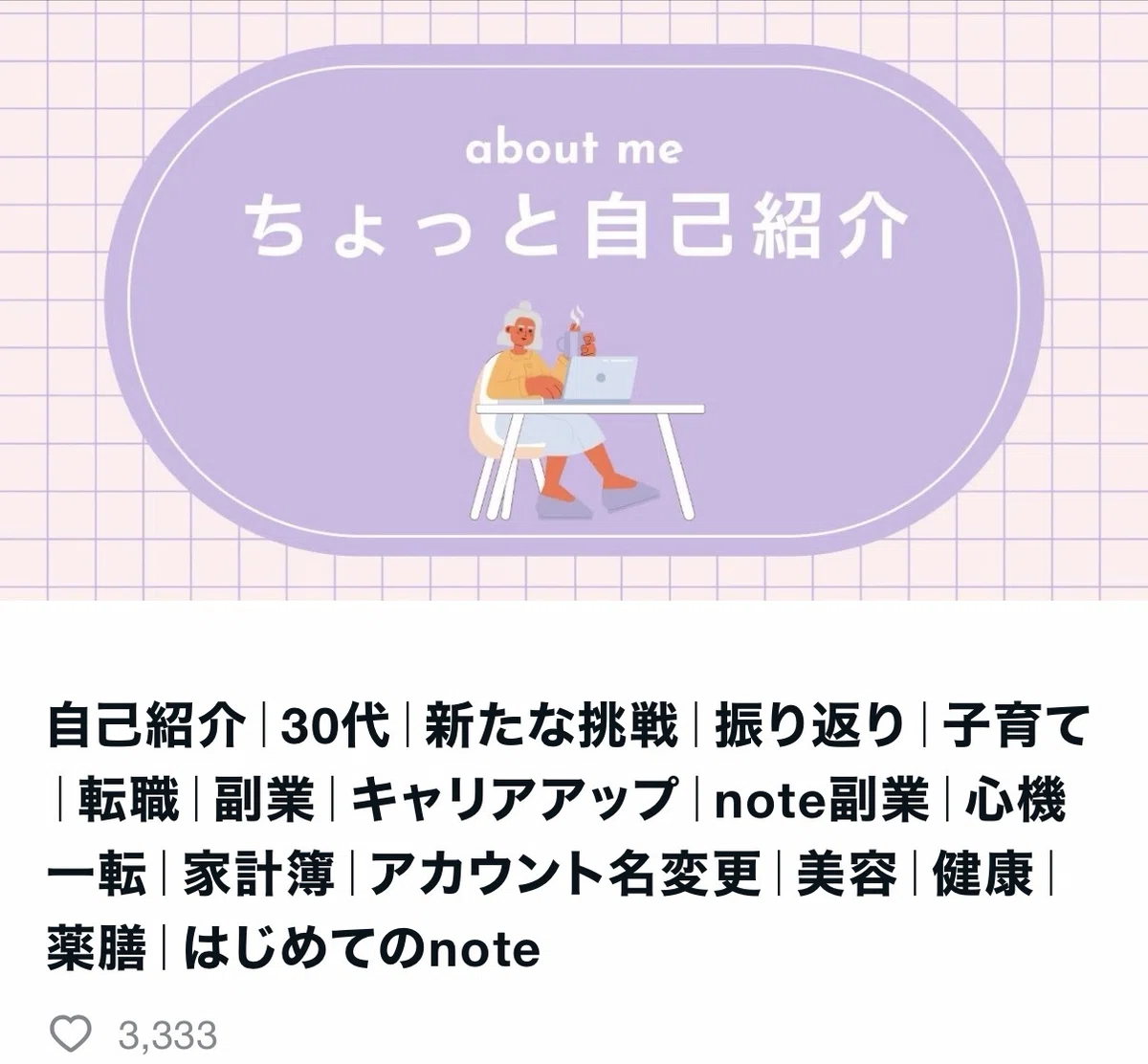The width and height of the screenshot is (1148, 1064).
Task: Open the ちょっと自己紹介 cover image
Action: (x=574, y=300)
